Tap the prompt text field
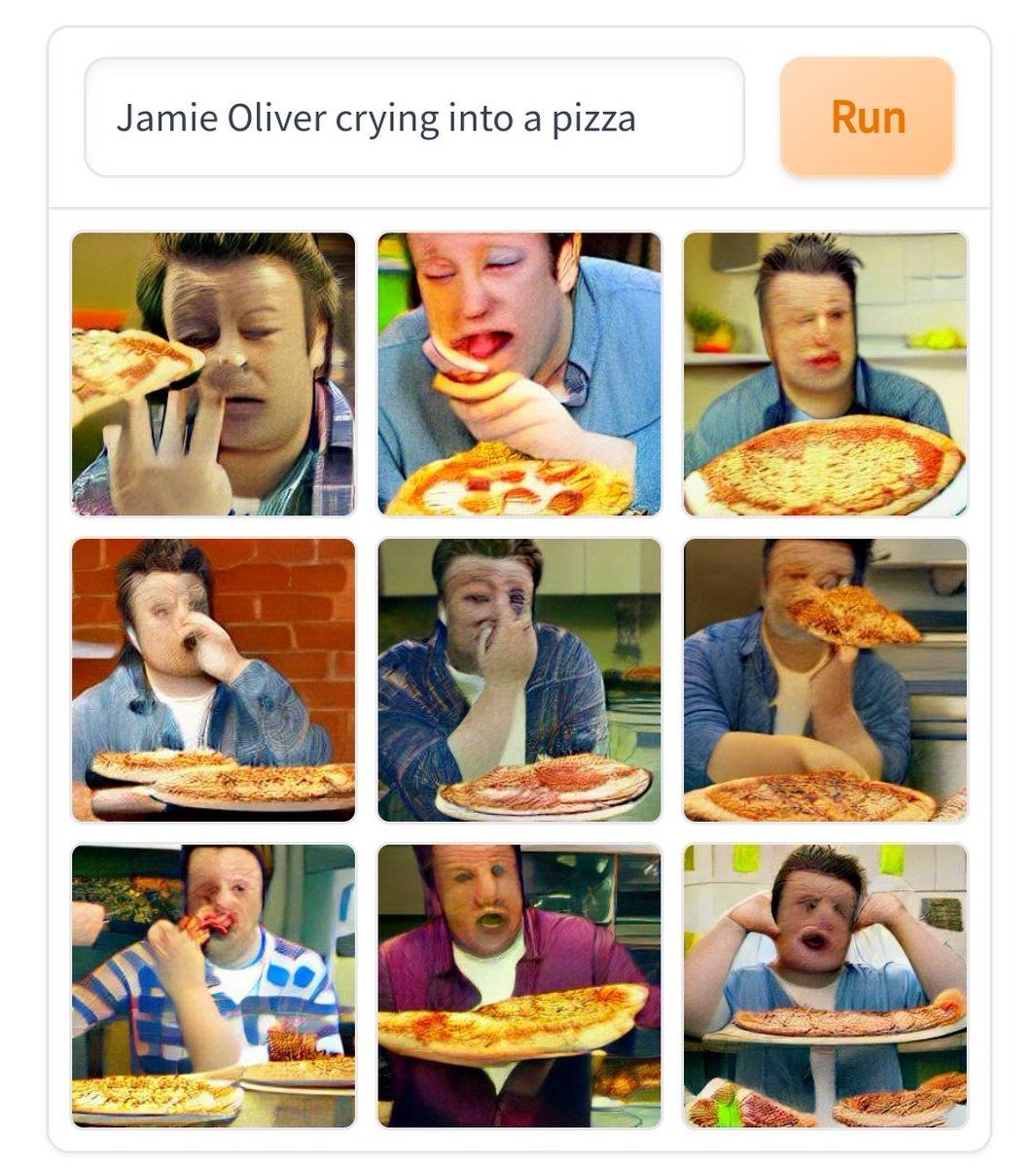 [x=414, y=118]
